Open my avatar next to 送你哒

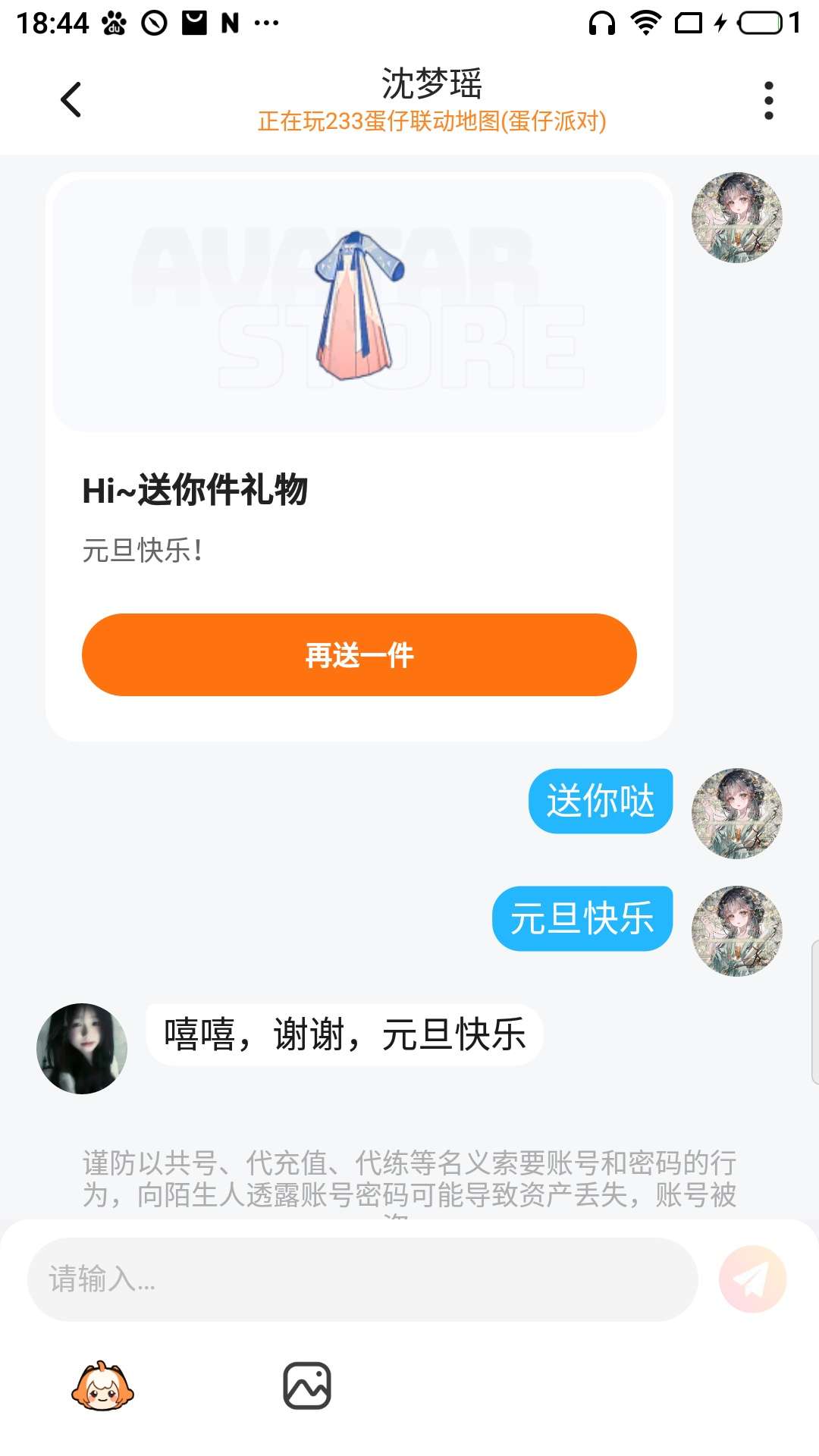[736, 813]
